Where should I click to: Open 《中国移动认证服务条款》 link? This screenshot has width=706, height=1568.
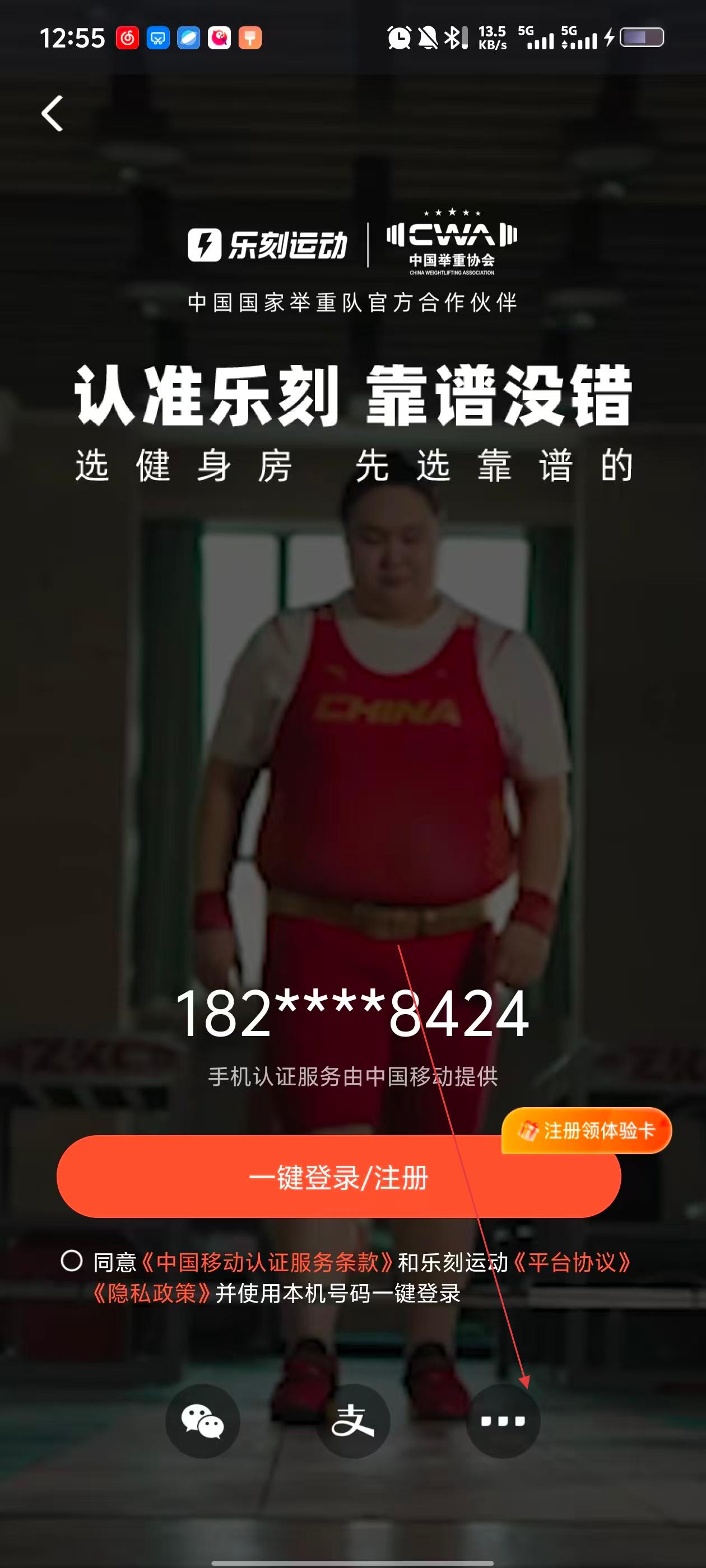tap(267, 1262)
